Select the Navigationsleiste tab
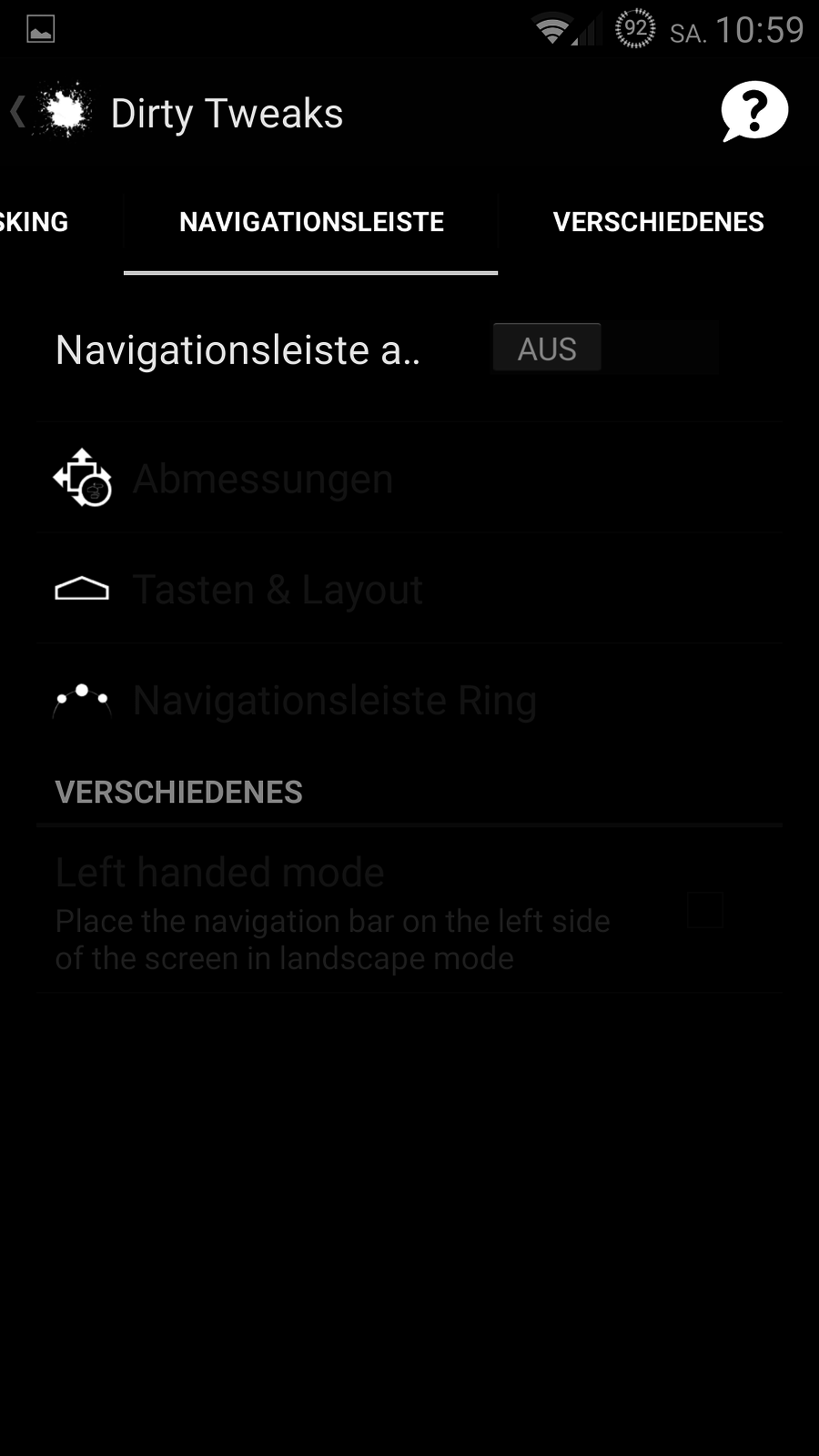819x1456 pixels. (x=311, y=222)
